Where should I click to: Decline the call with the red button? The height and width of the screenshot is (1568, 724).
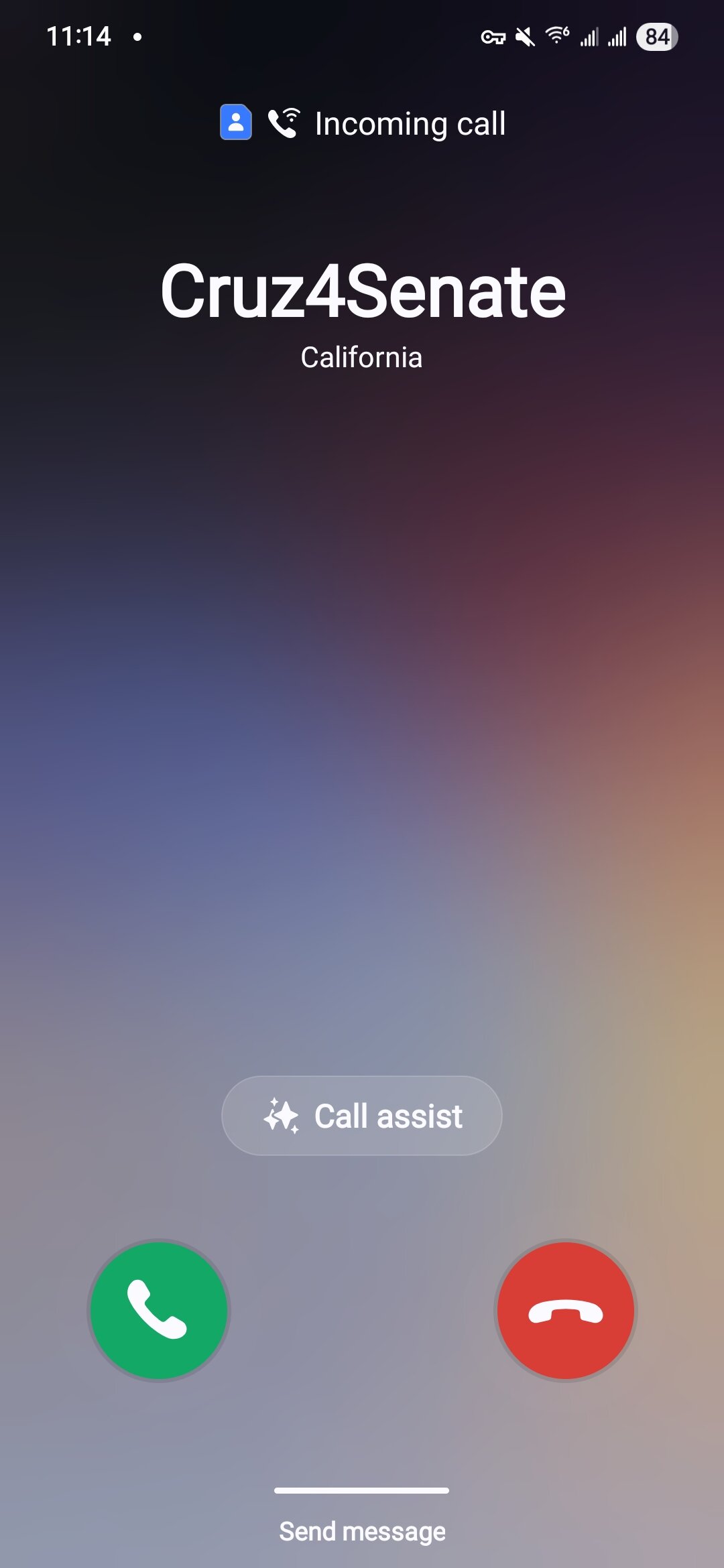click(566, 1311)
